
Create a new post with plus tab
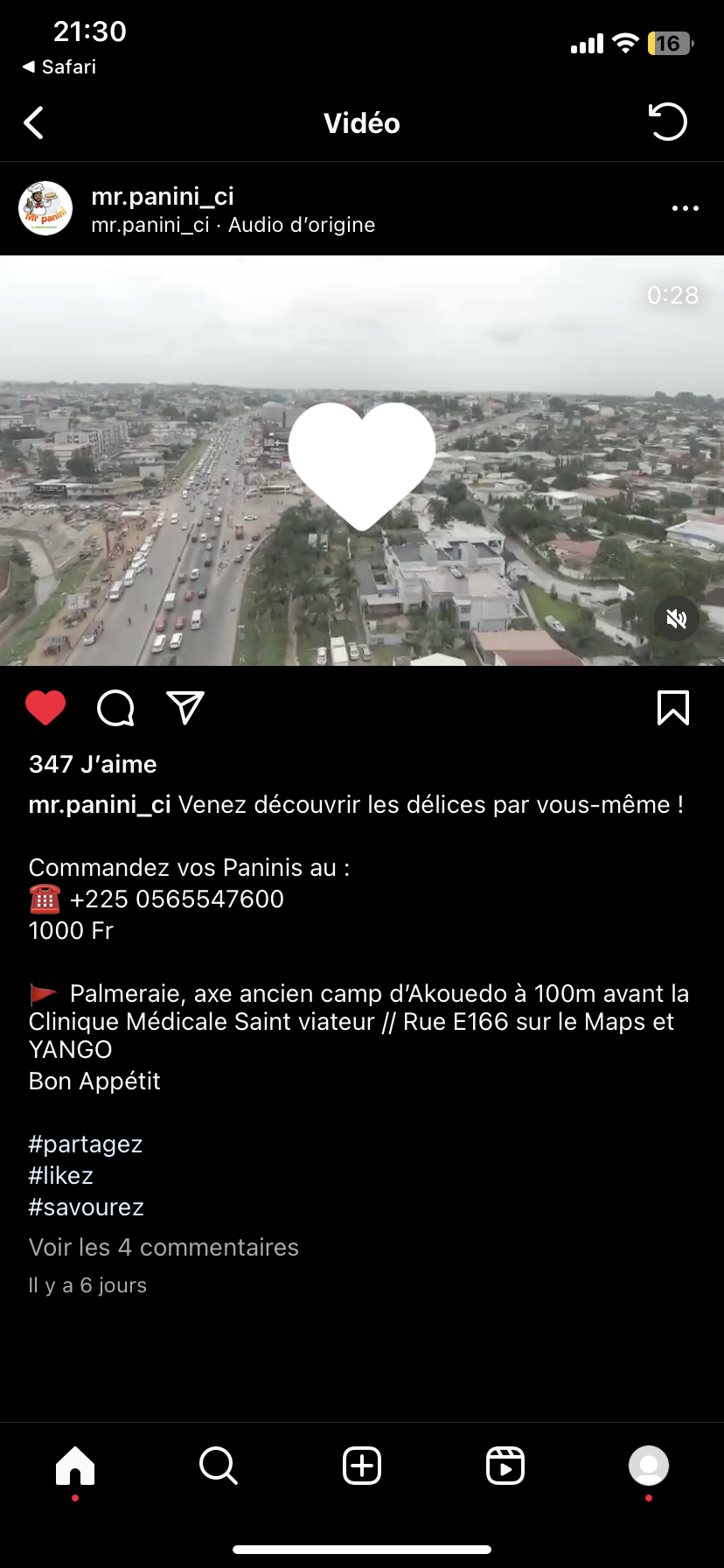(362, 1465)
